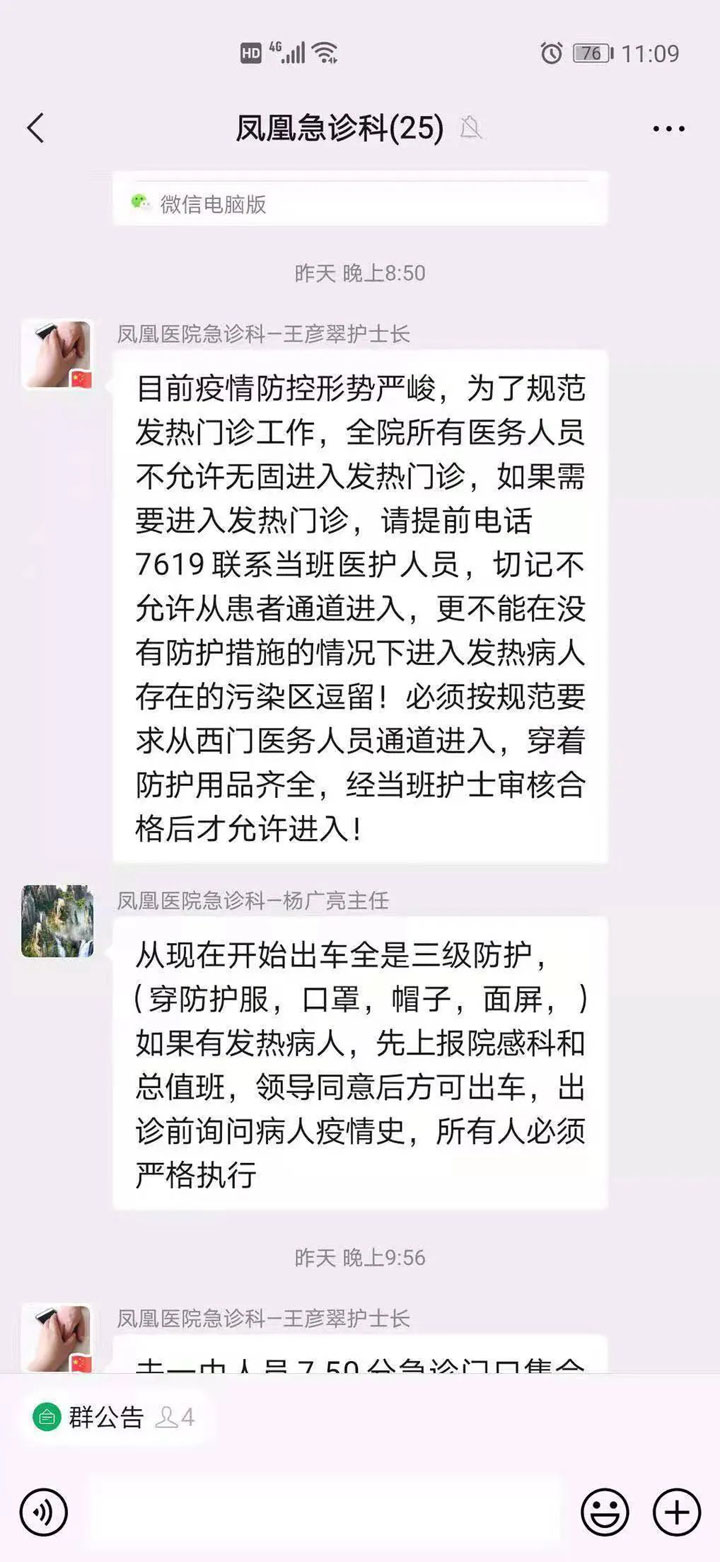
Task: Tap 王彦翠护士长's avatar on the 8:50 message
Action: pyautogui.click(x=57, y=355)
